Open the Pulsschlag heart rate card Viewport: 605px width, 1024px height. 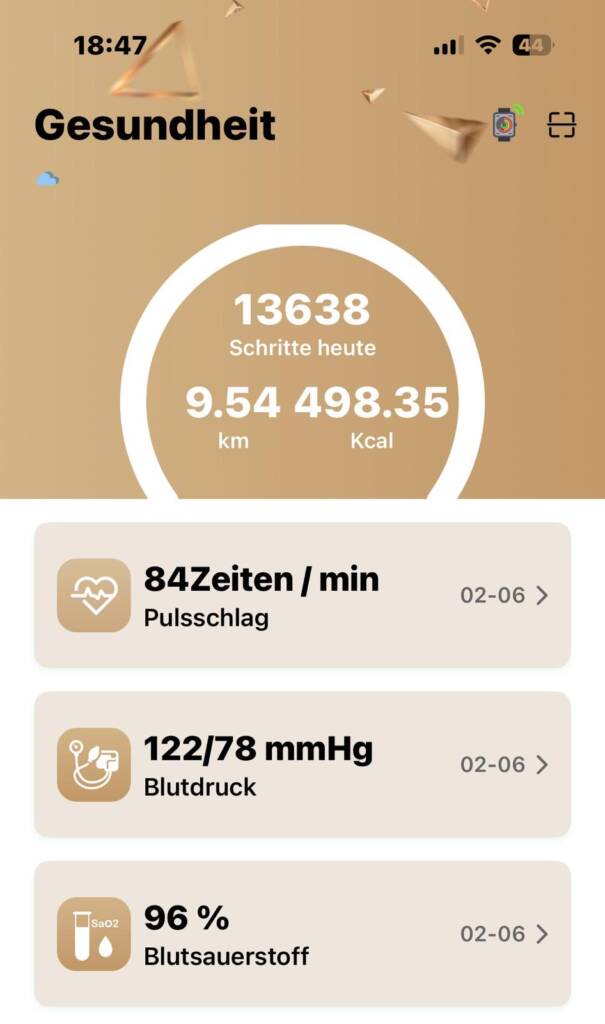point(302,595)
